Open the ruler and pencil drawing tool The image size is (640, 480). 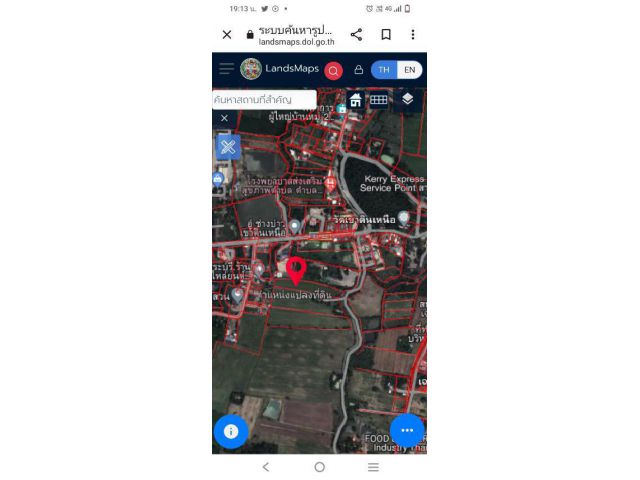click(x=228, y=147)
